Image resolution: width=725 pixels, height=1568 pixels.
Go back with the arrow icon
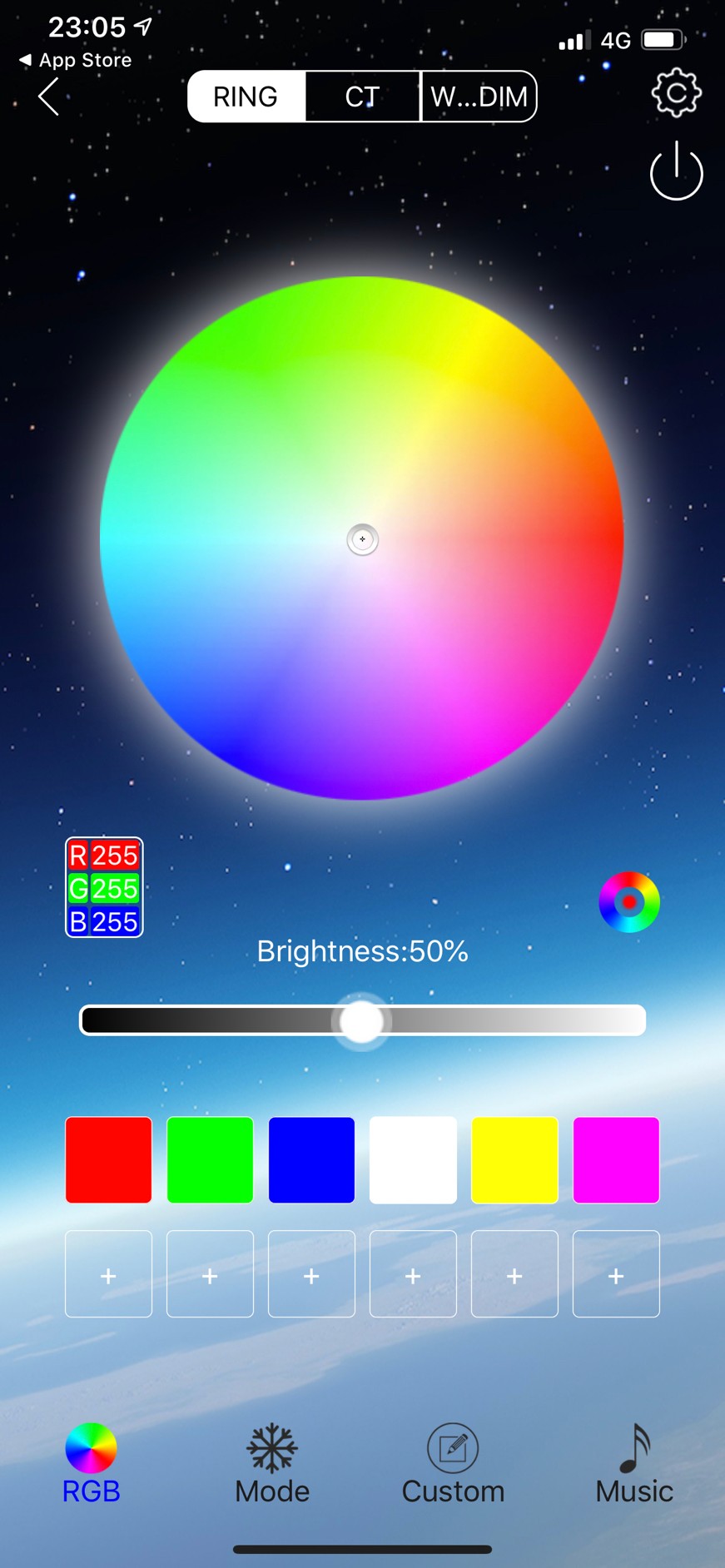pos(49,97)
